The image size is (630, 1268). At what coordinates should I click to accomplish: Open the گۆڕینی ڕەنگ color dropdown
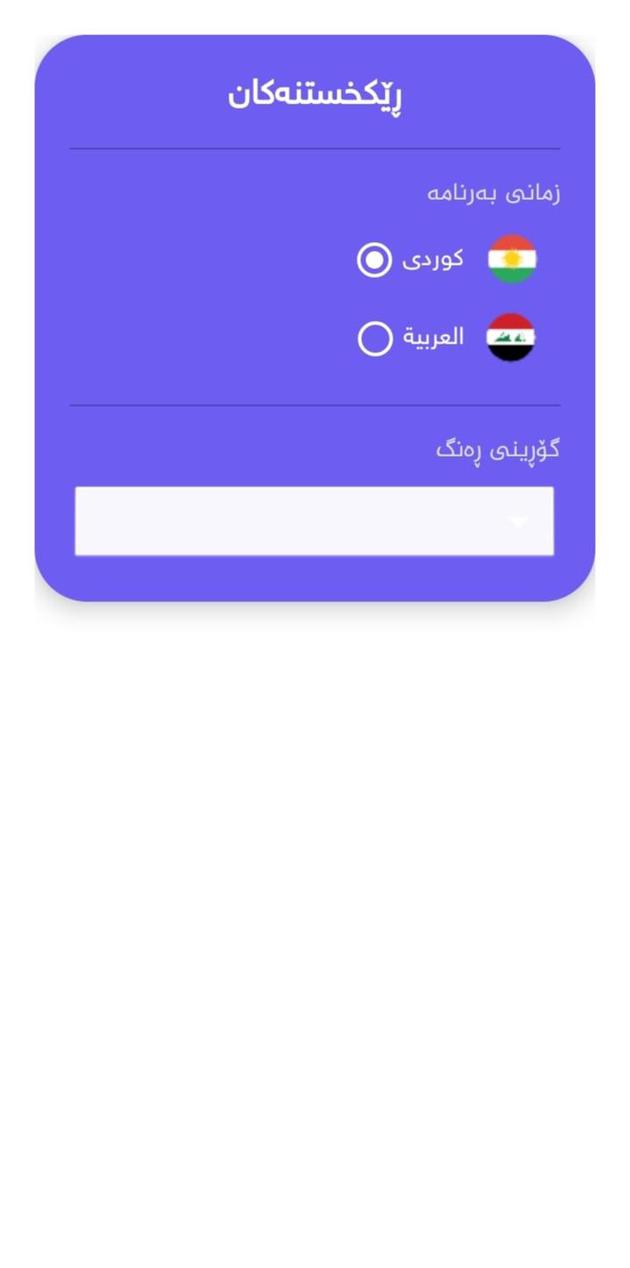(x=314, y=521)
